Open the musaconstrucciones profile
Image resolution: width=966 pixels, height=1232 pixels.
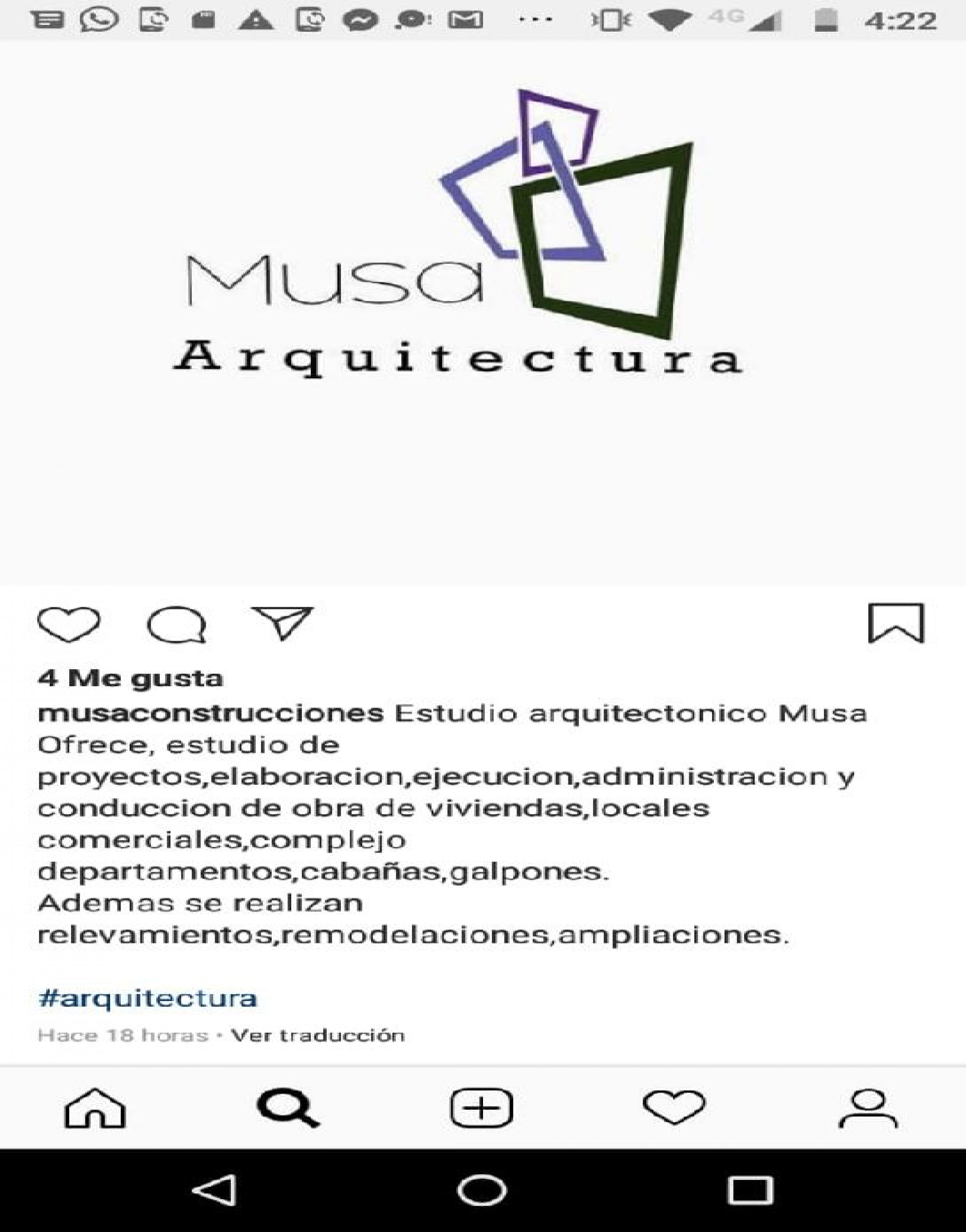[210, 714]
